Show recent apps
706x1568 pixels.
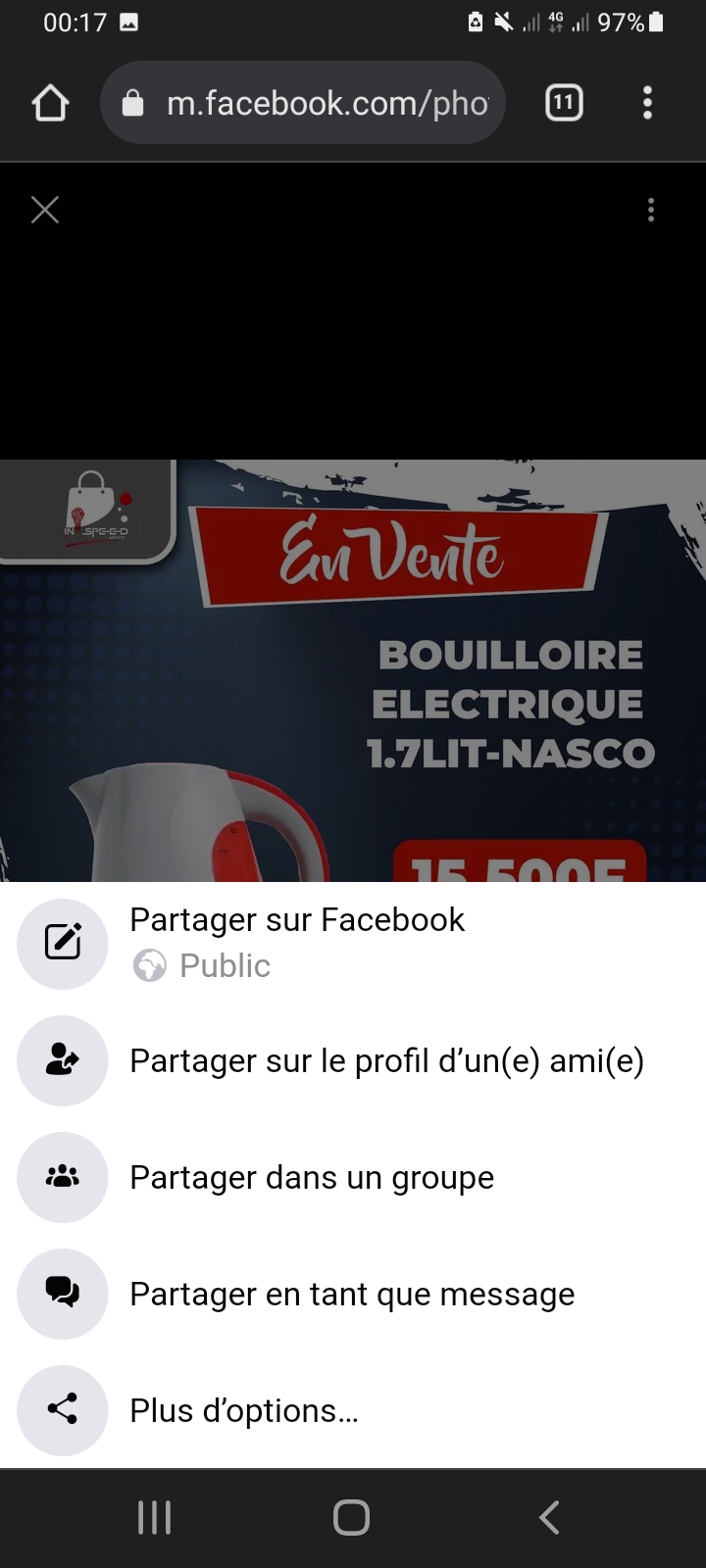155,1517
